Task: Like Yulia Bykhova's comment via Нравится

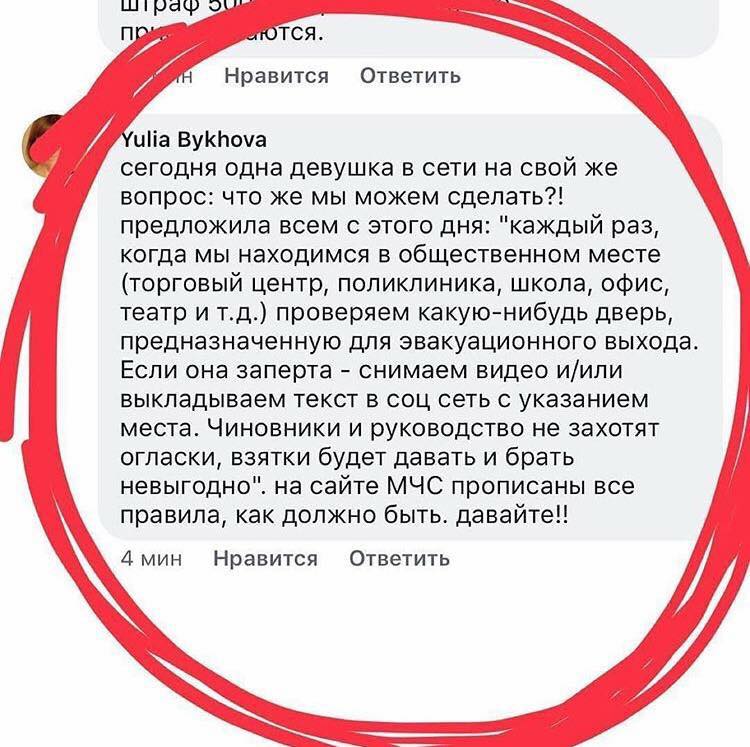Action: click(x=265, y=558)
